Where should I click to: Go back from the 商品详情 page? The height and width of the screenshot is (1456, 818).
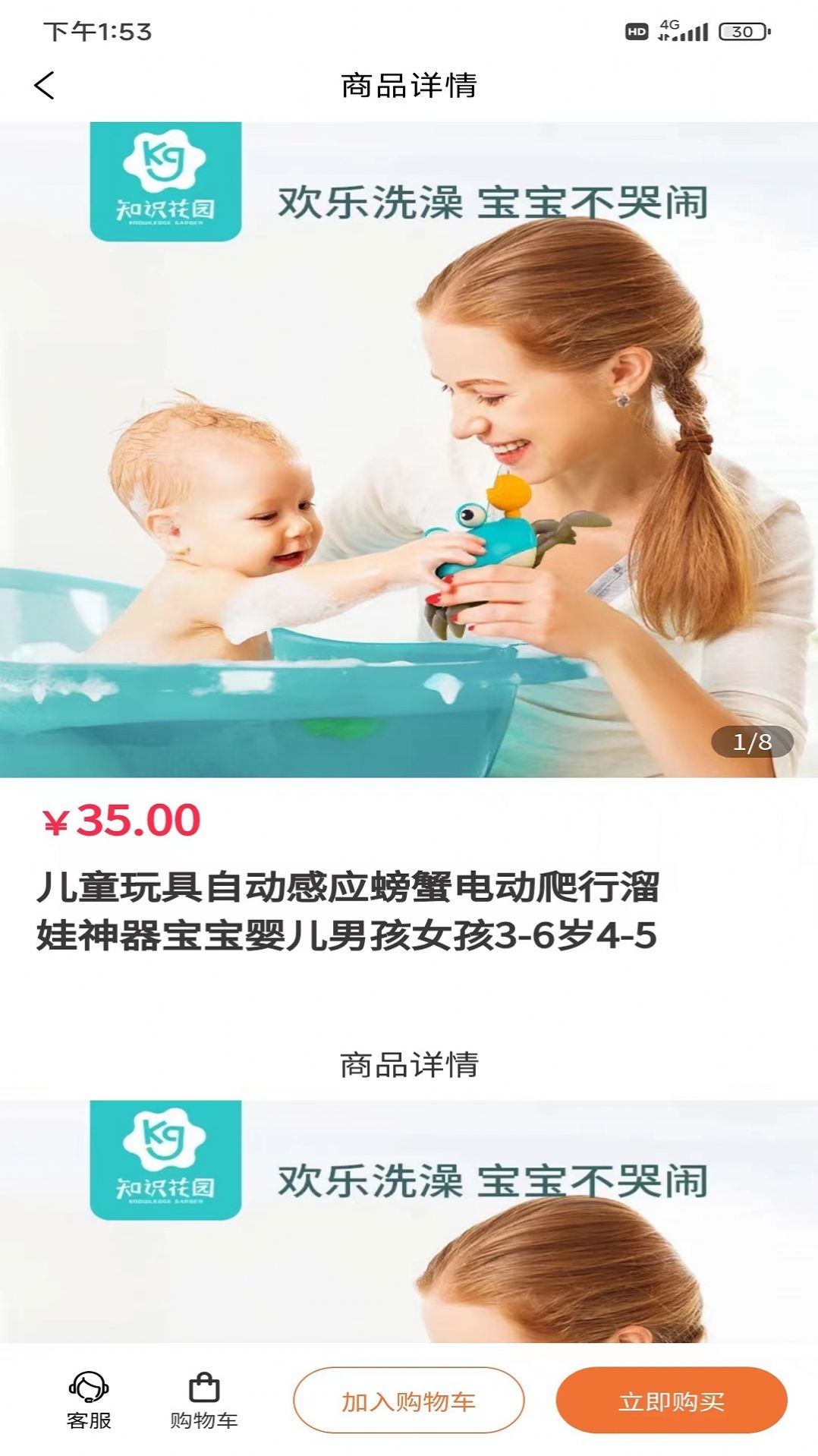[x=45, y=85]
